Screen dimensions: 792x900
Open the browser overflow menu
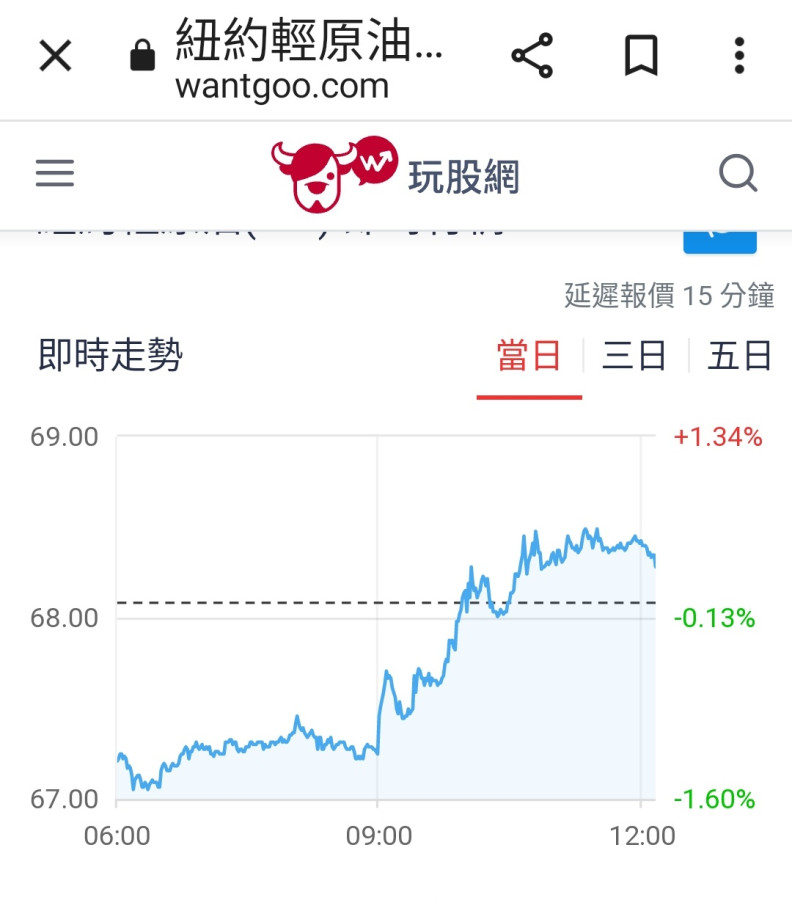click(739, 56)
